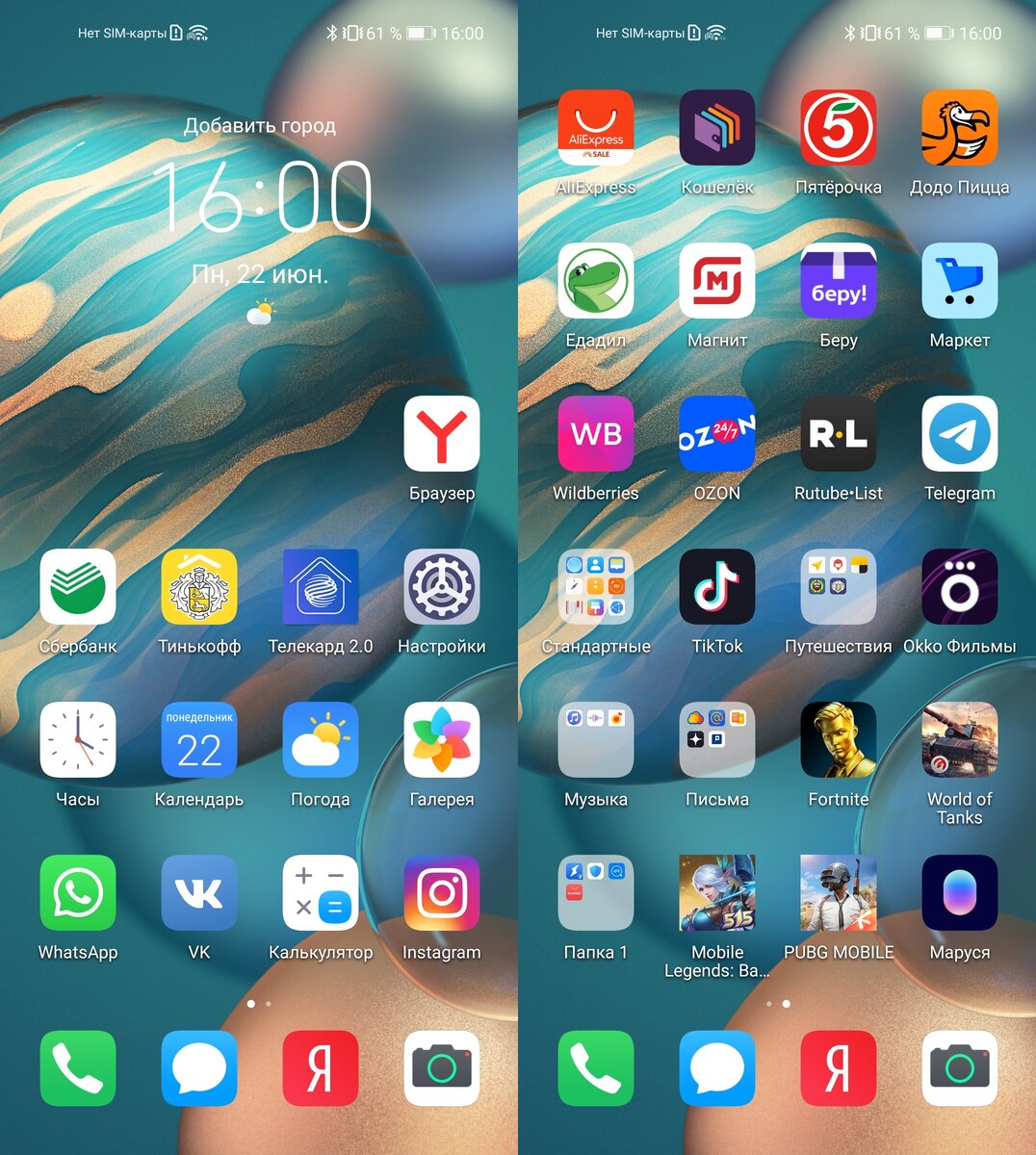
Task: Open the OZON app
Action: [717, 434]
